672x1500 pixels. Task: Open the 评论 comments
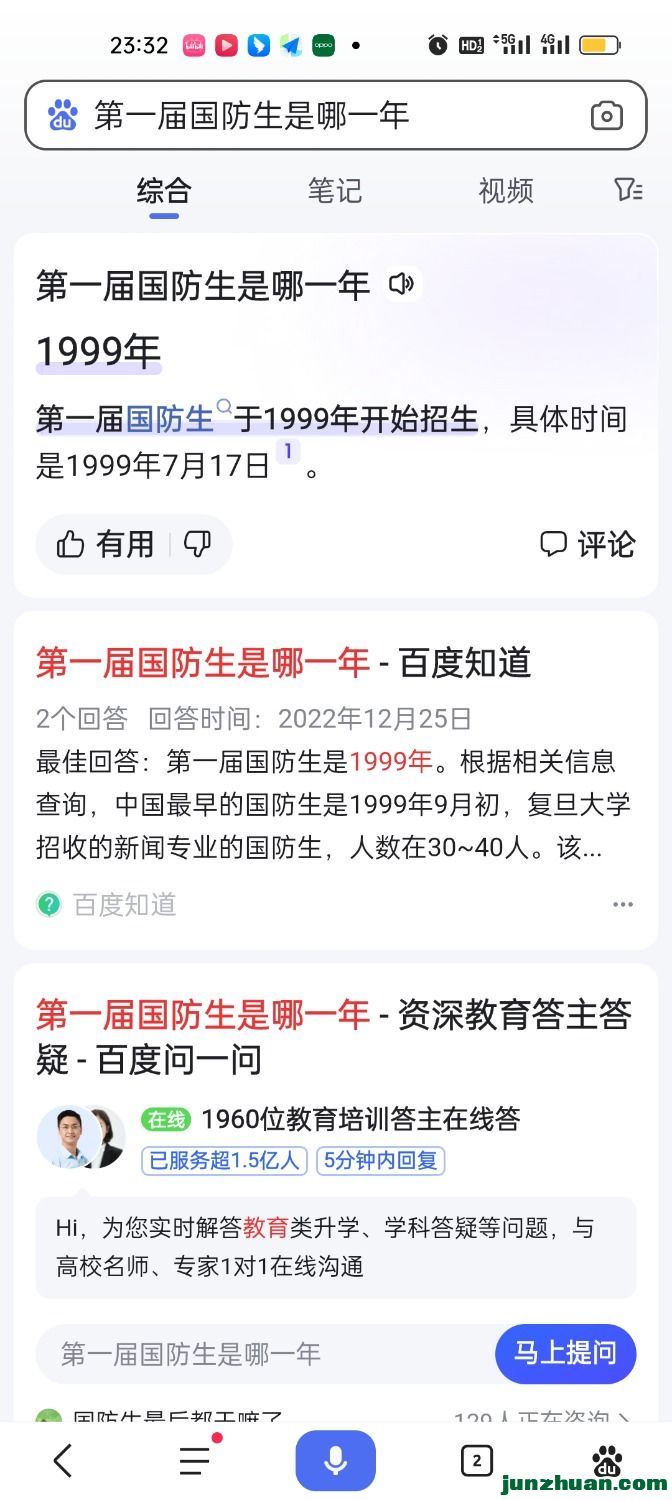click(x=588, y=544)
